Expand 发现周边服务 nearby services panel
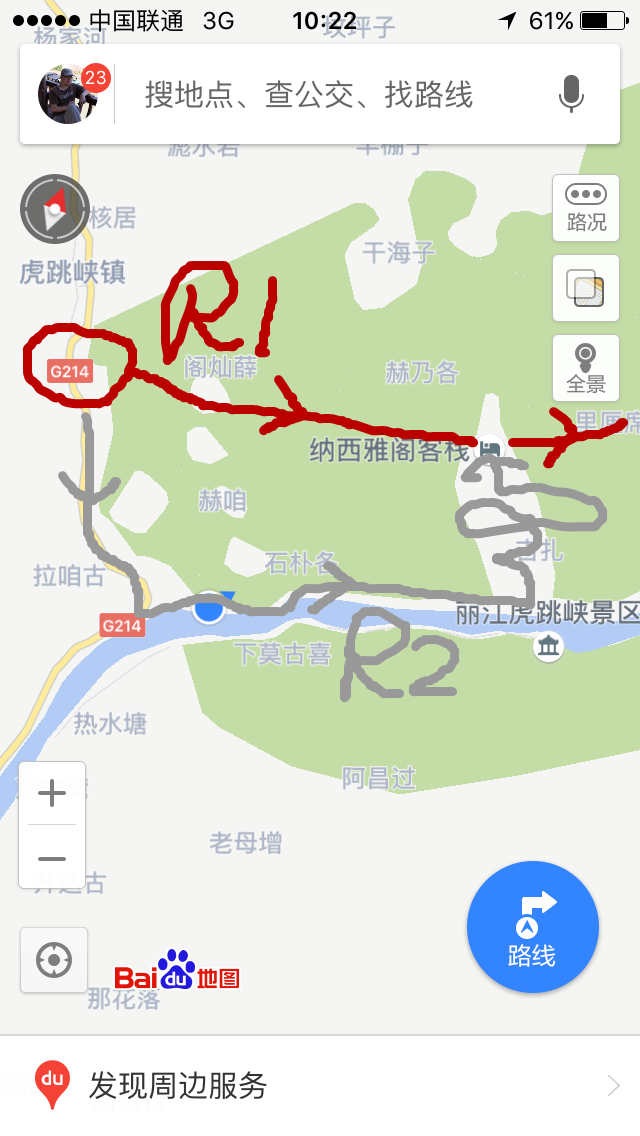 pos(320,1085)
